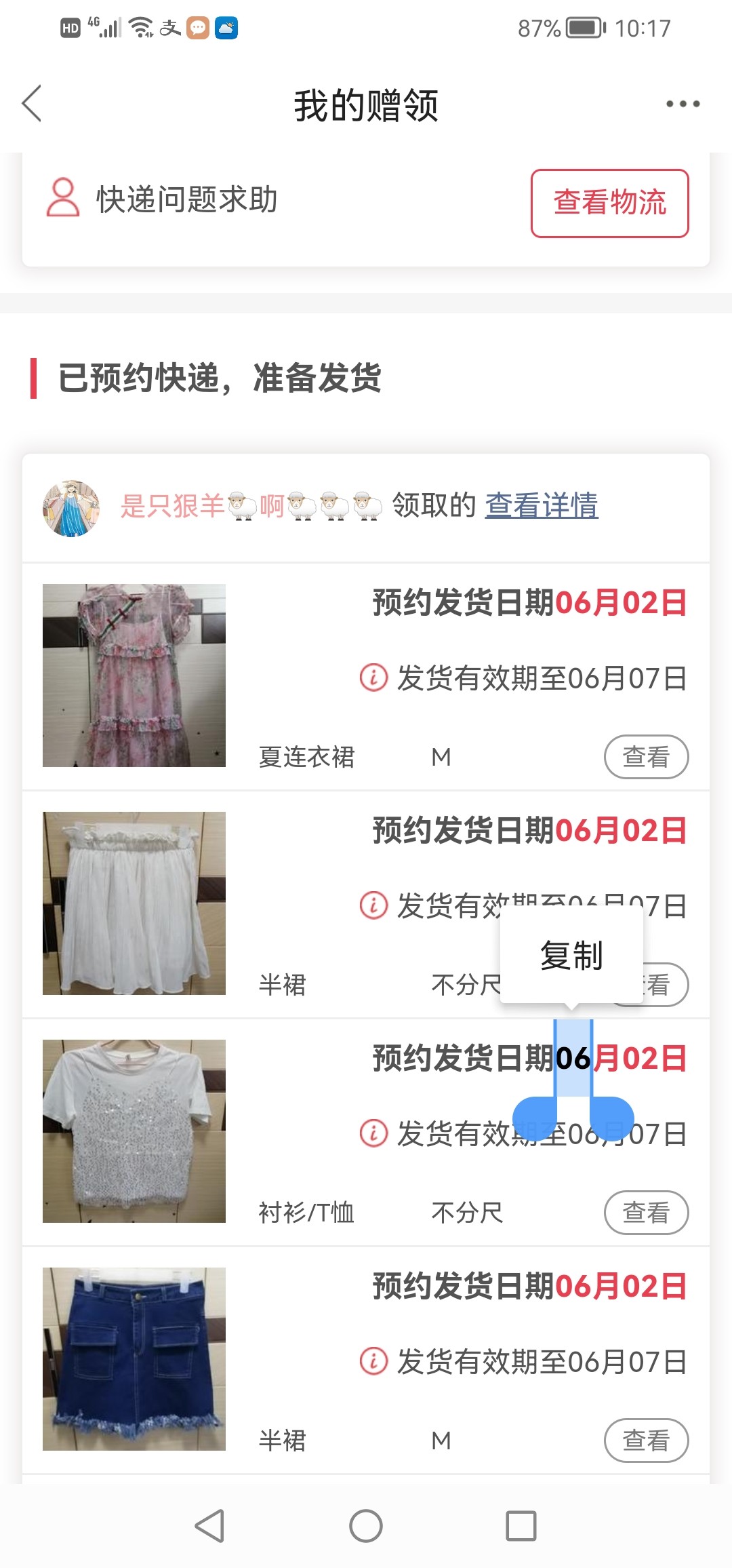Tap 查看 for the 衬衫/T恤 item

(645, 1212)
